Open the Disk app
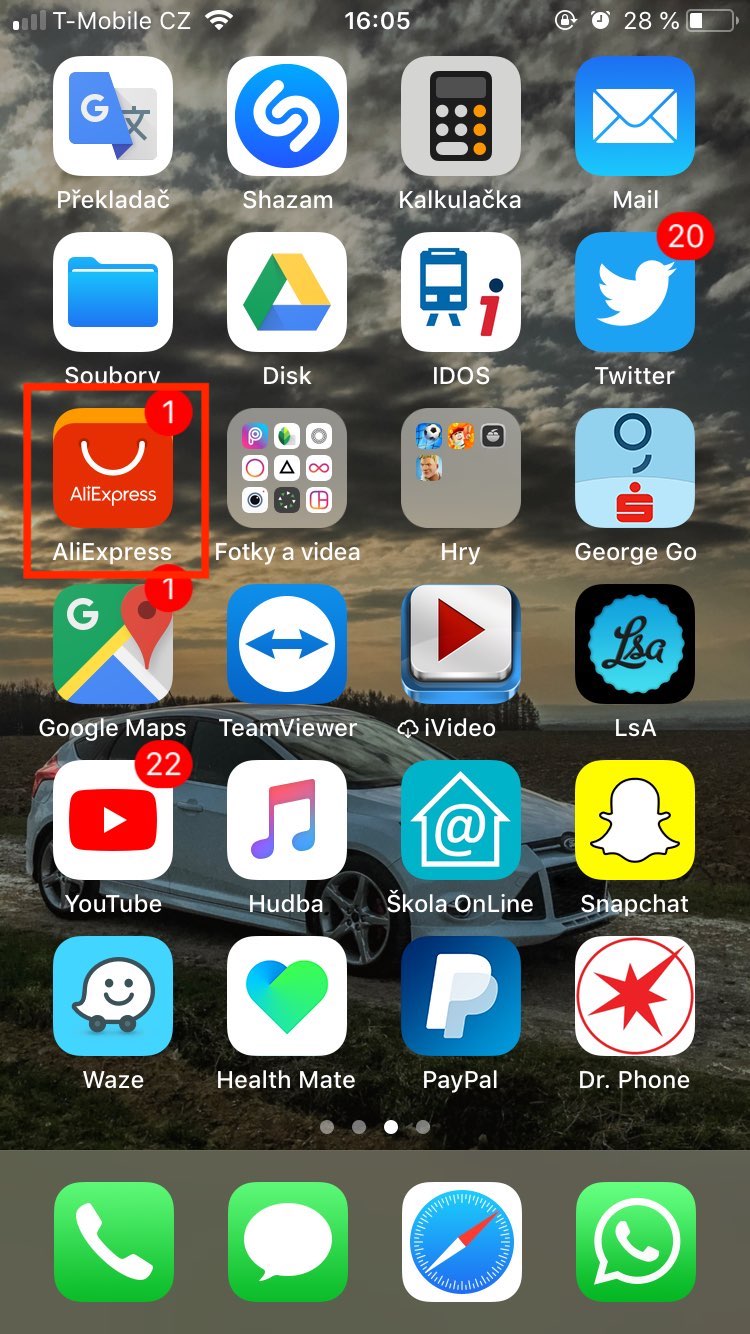The width and height of the screenshot is (750, 1334). pyautogui.click(x=287, y=292)
